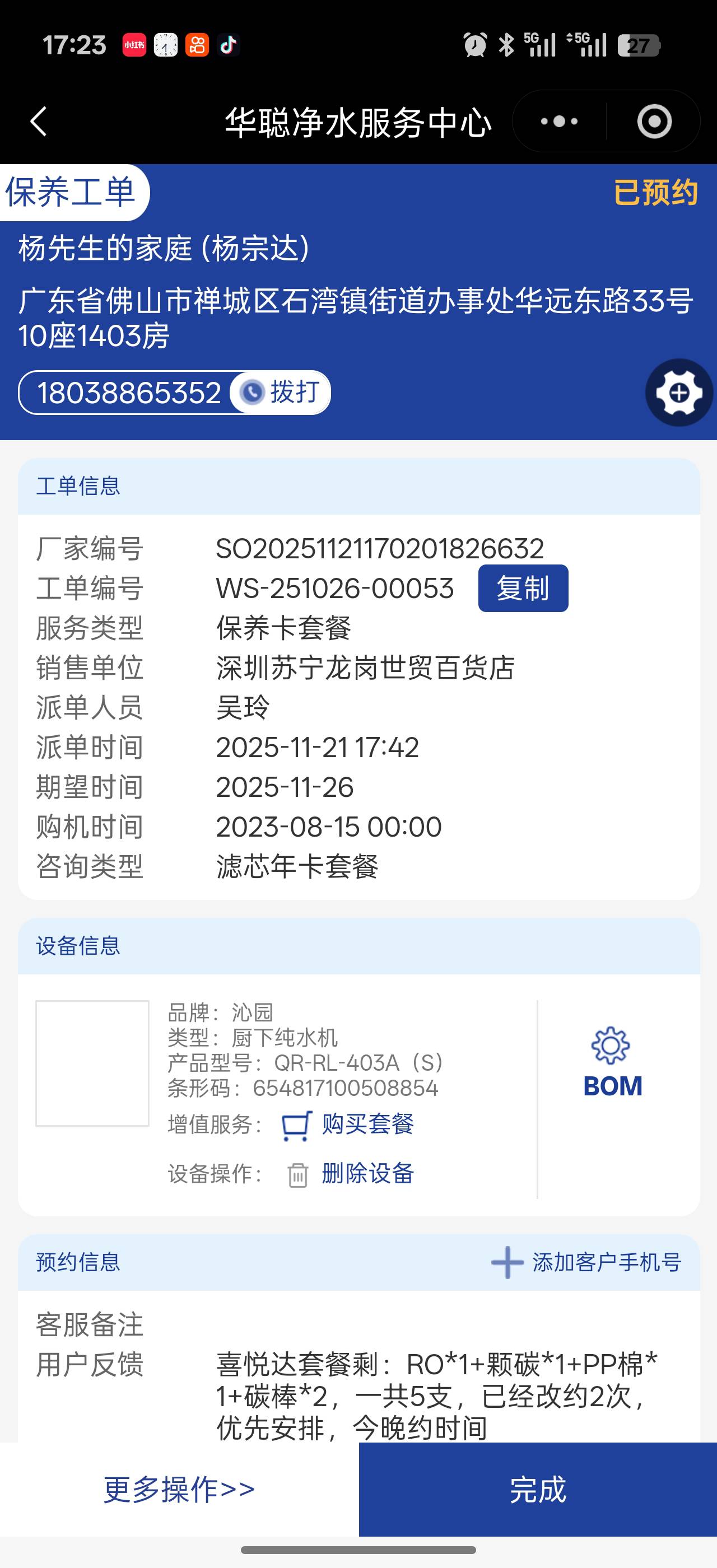Copy the work order number with 复制

pyautogui.click(x=523, y=588)
